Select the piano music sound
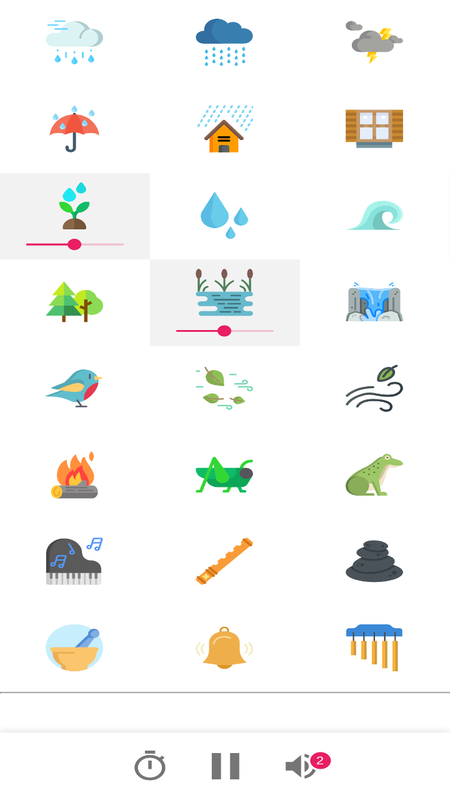The width and height of the screenshot is (450, 800). click(x=74, y=561)
